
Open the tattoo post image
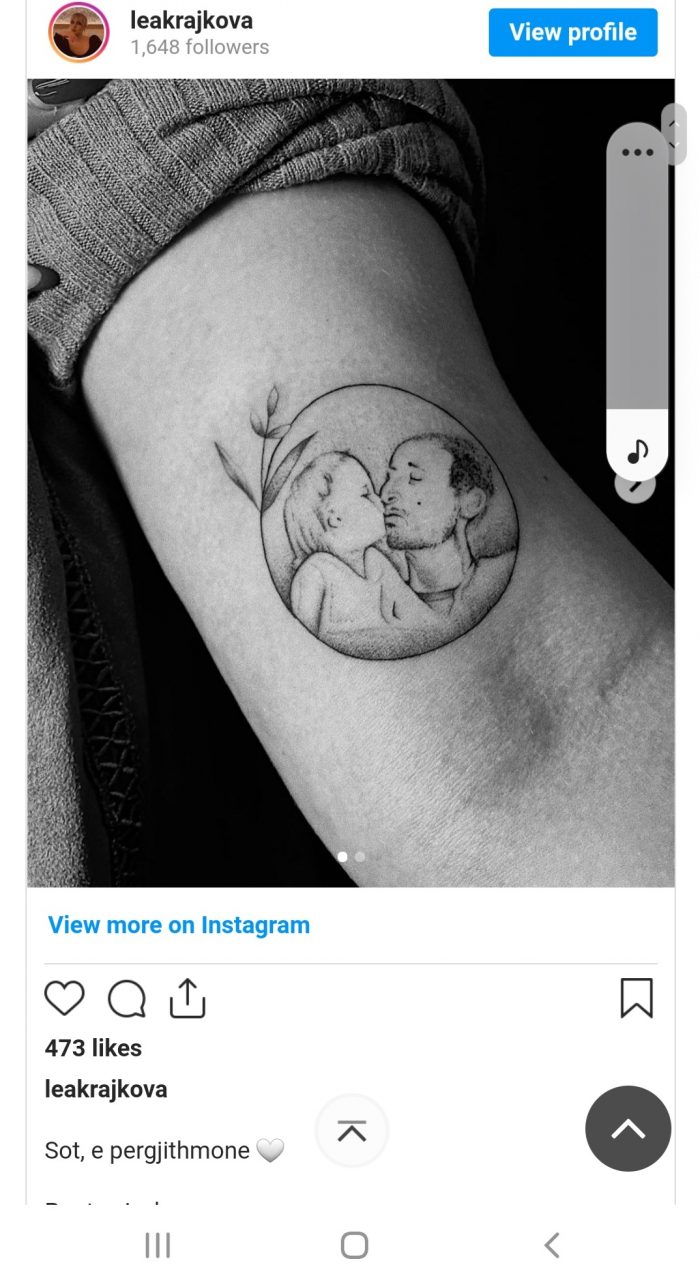[351, 482]
